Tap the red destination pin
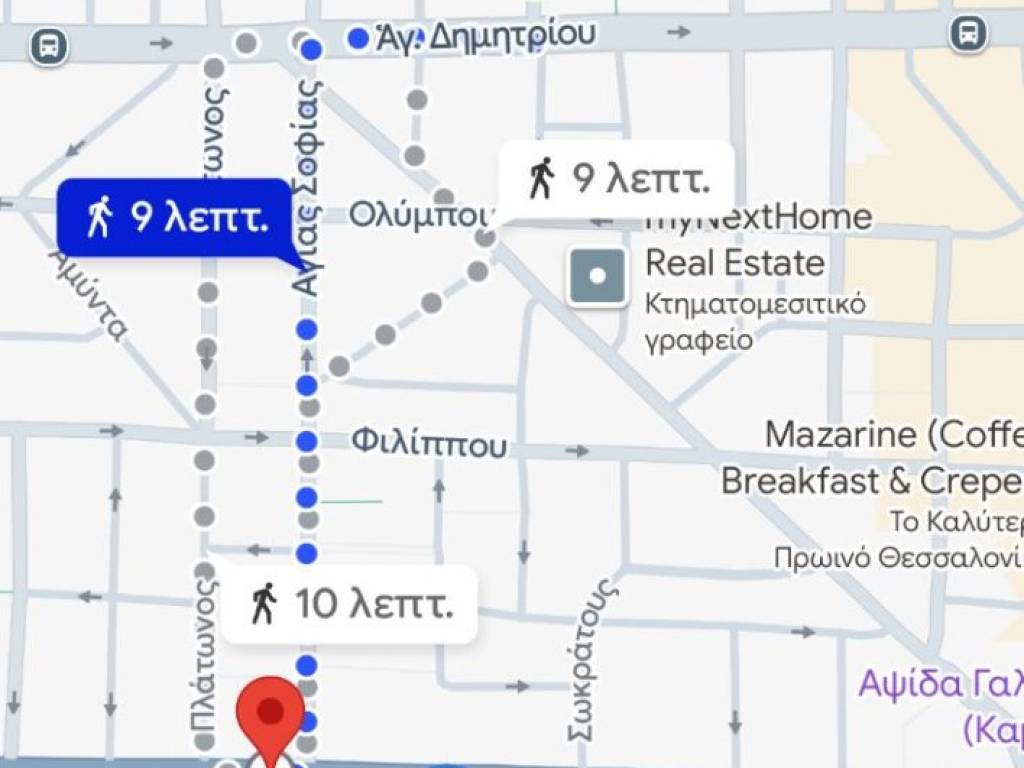This screenshot has width=1024, height=768. point(270,714)
